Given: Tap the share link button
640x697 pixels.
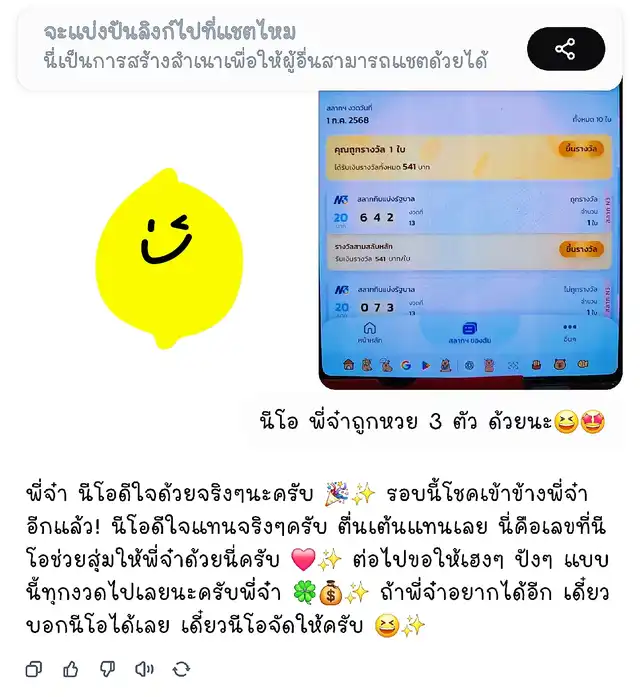Looking at the screenshot, I should tap(565, 49).
